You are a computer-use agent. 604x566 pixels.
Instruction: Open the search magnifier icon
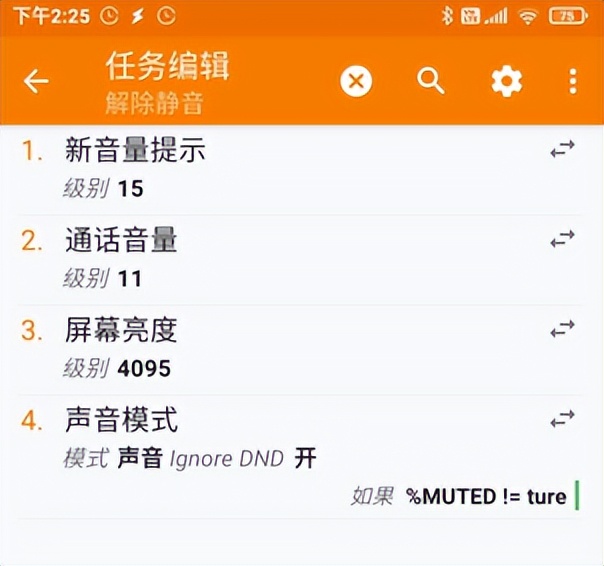[x=431, y=81]
